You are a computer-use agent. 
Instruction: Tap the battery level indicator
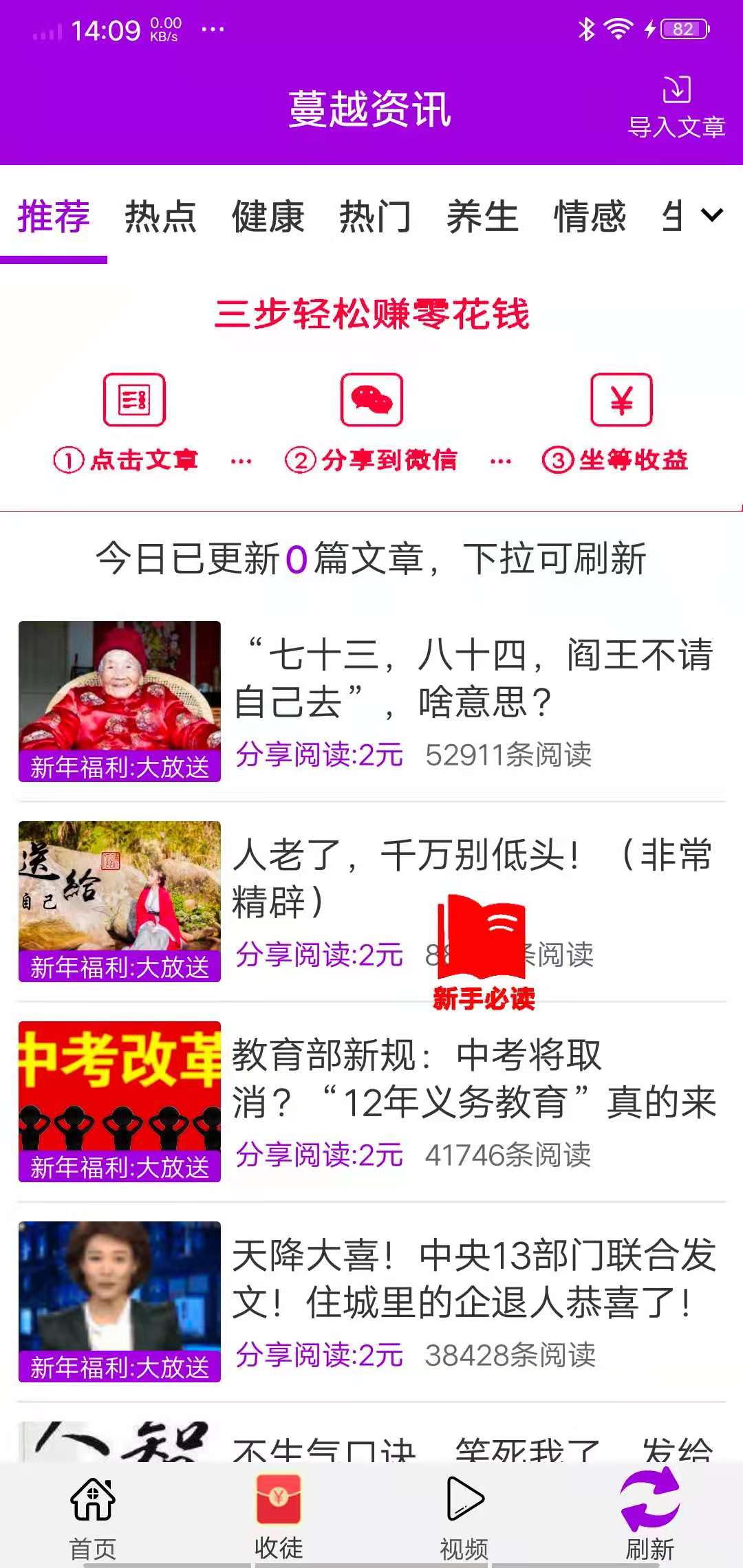click(x=683, y=29)
